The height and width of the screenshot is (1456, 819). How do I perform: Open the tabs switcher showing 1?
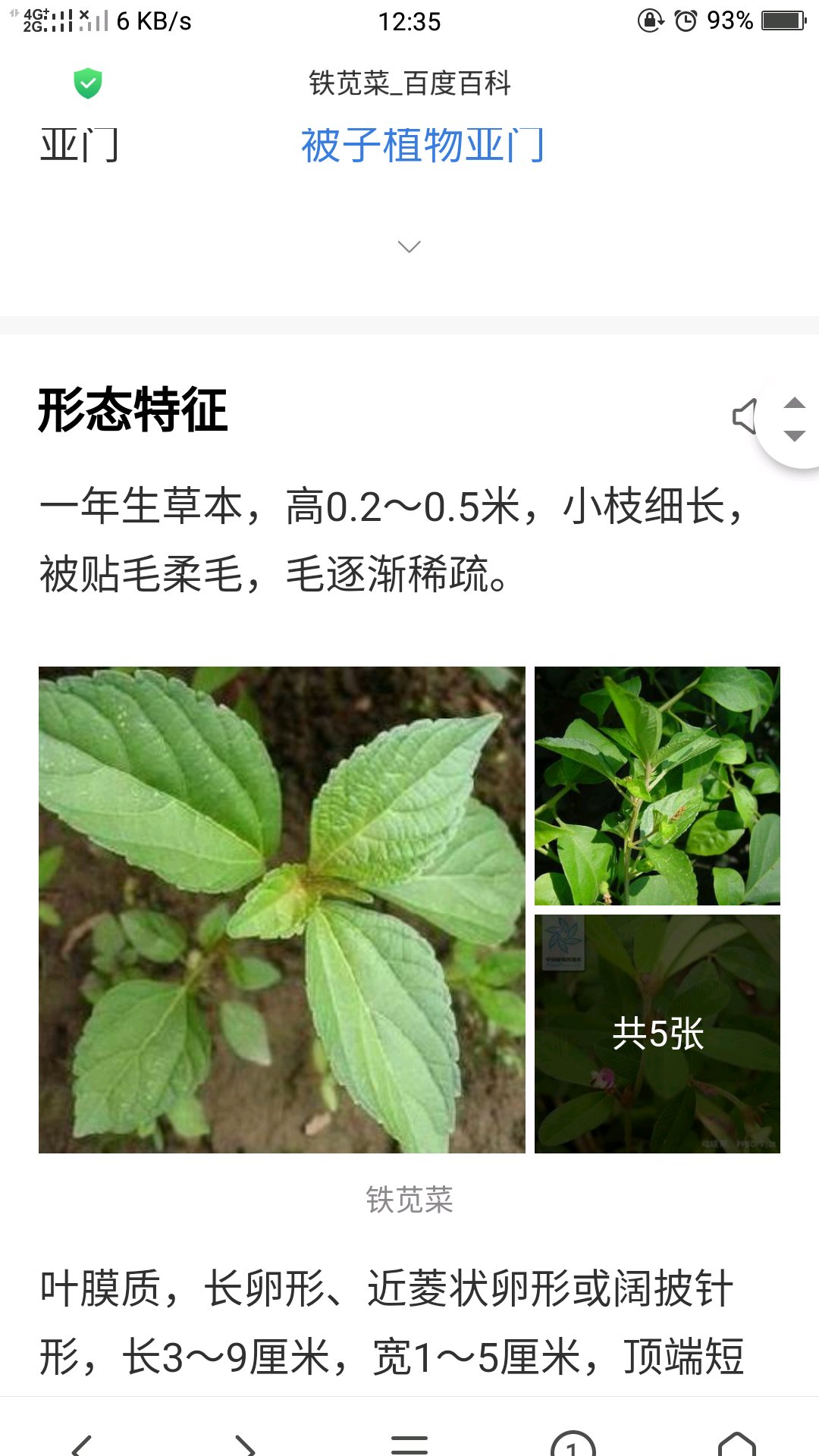573,1444
